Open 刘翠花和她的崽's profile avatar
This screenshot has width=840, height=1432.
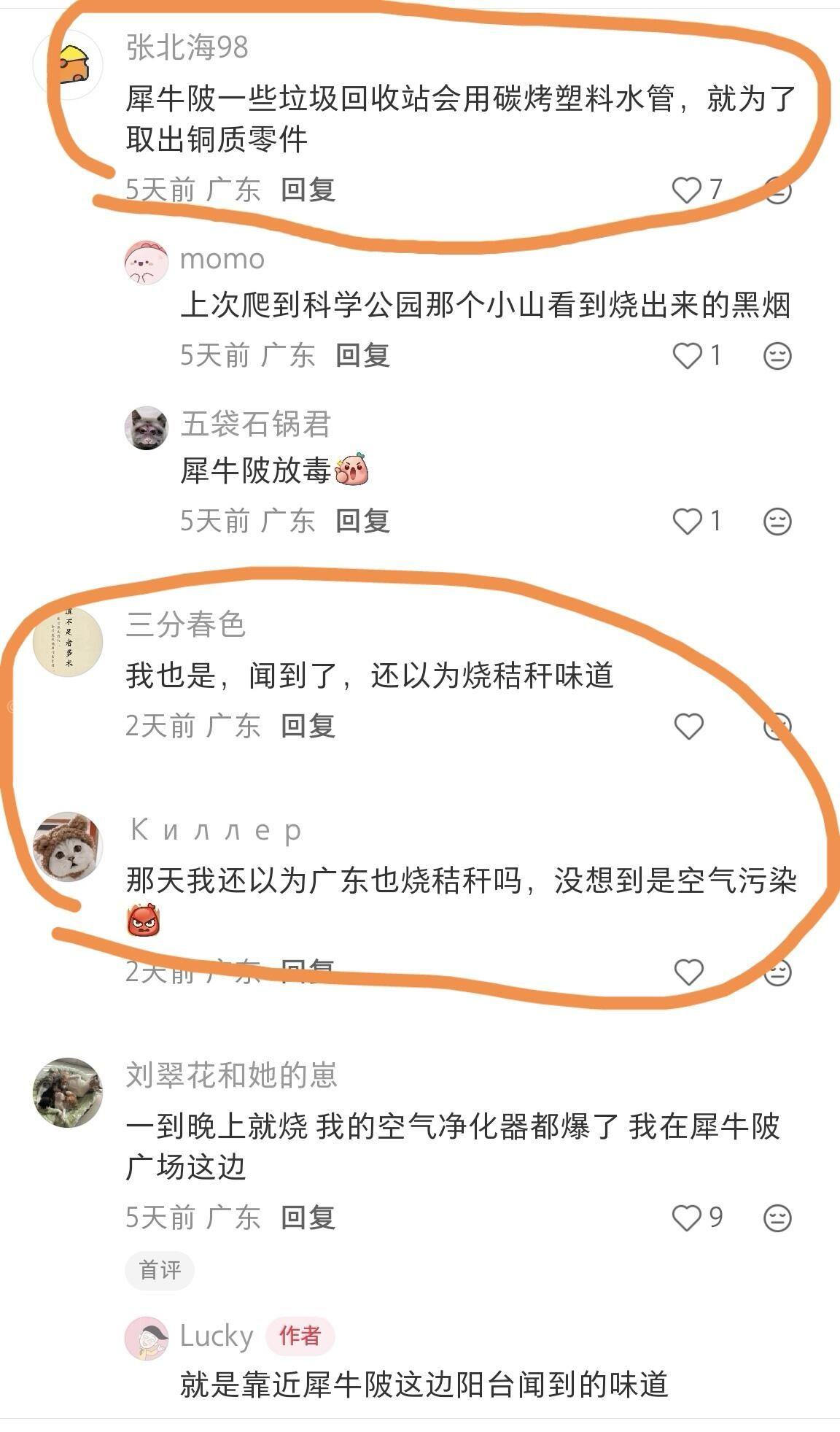(68, 1092)
